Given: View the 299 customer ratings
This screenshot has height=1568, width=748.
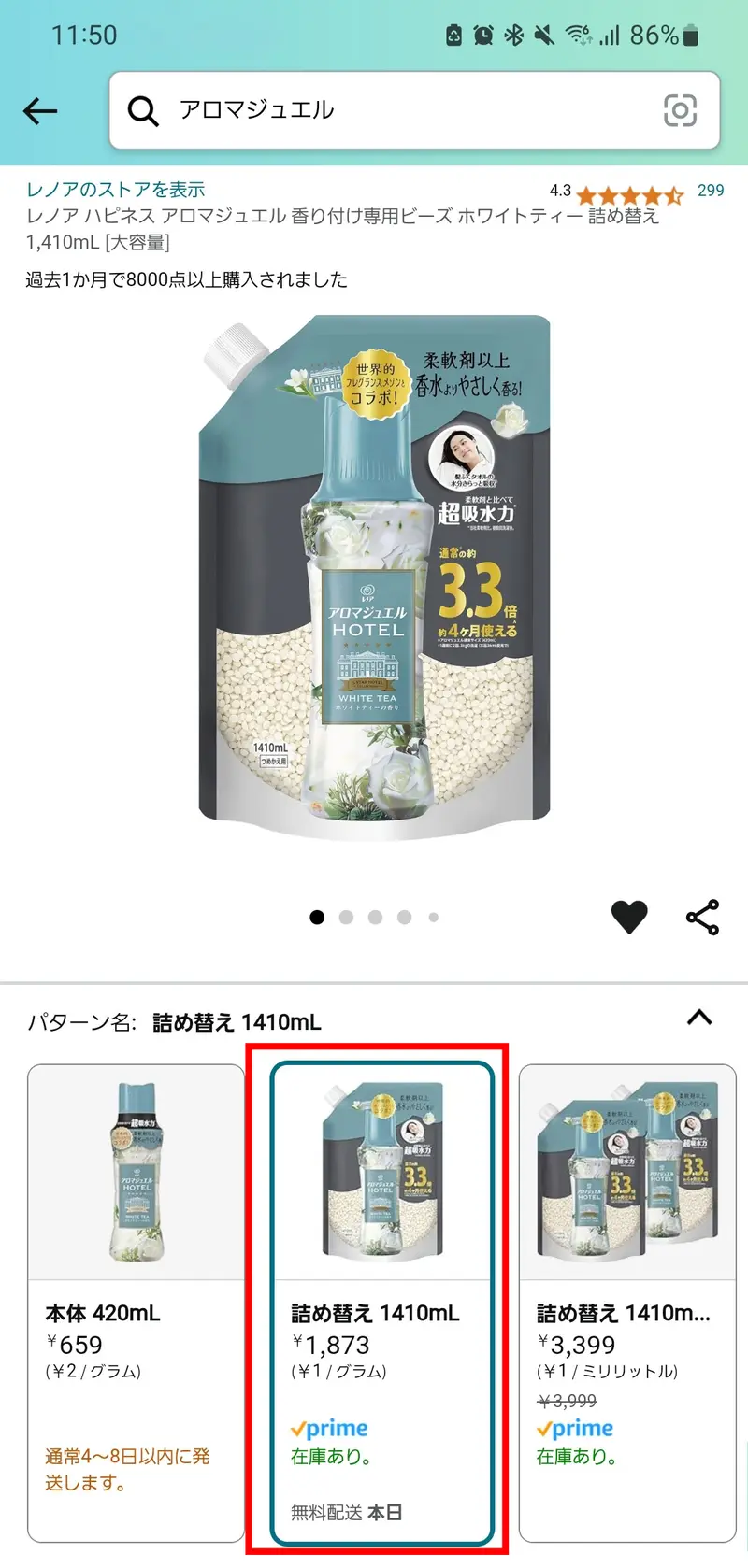Looking at the screenshot, I should pyautogui.click(x=710, y=191).
